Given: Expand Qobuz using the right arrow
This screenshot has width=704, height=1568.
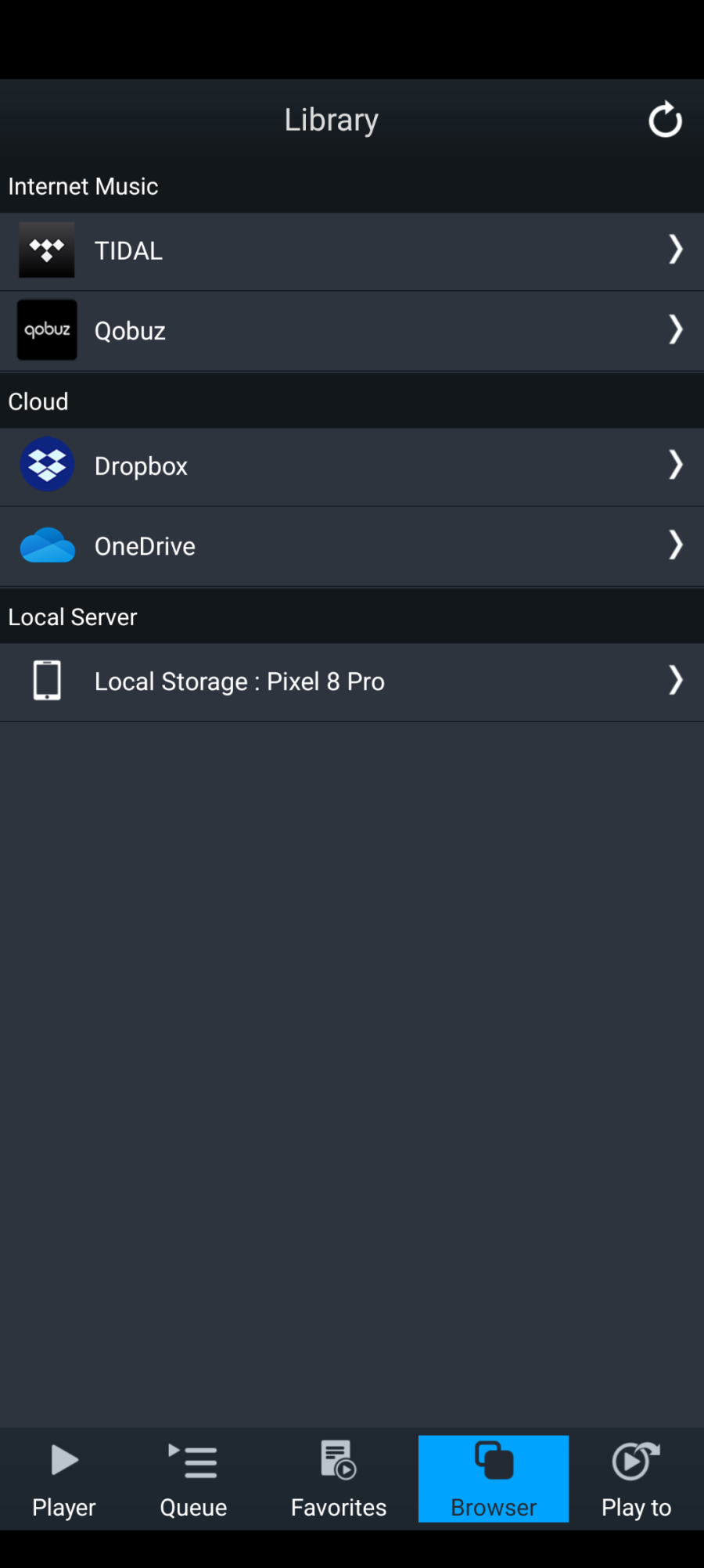Looking at the screenshot, I should 675,329.
